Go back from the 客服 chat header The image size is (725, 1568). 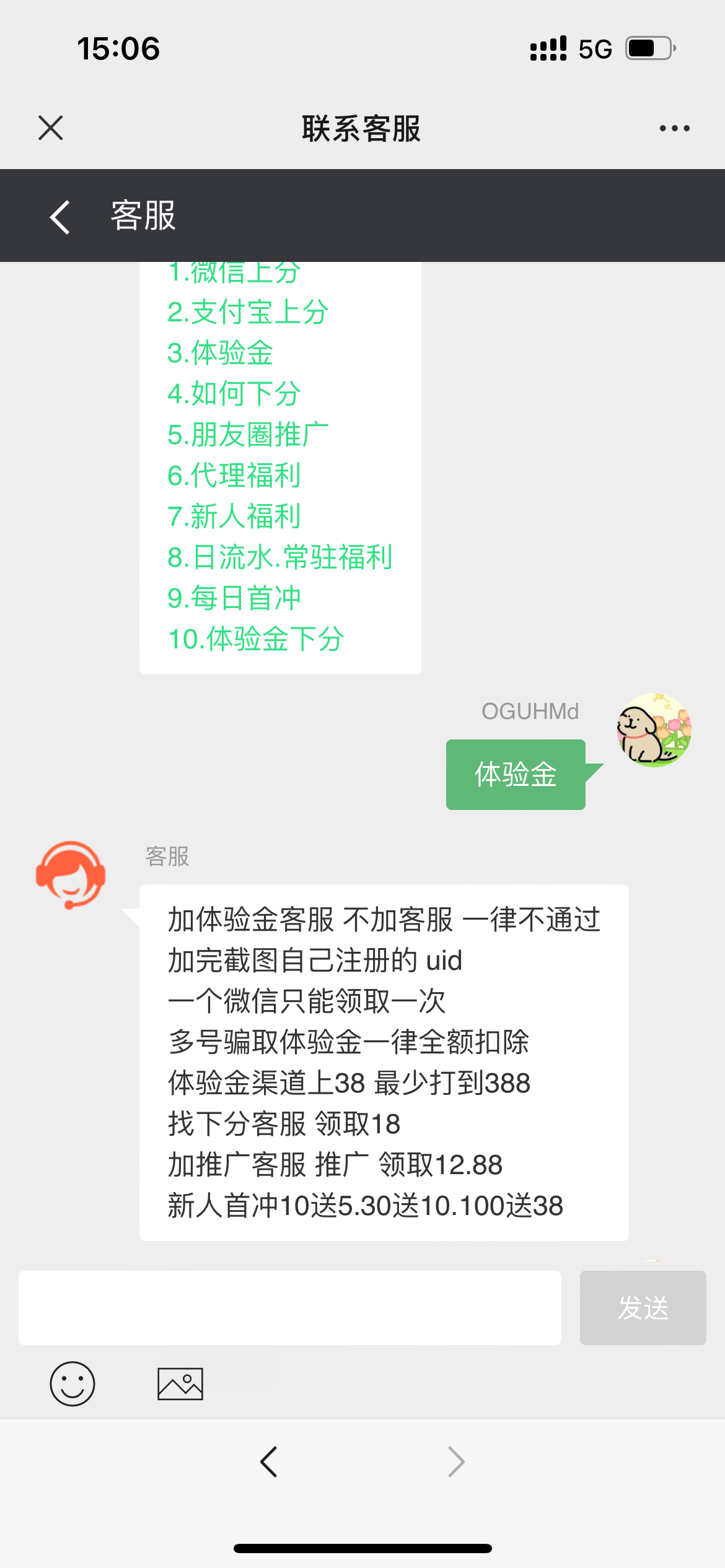point(60,217)
